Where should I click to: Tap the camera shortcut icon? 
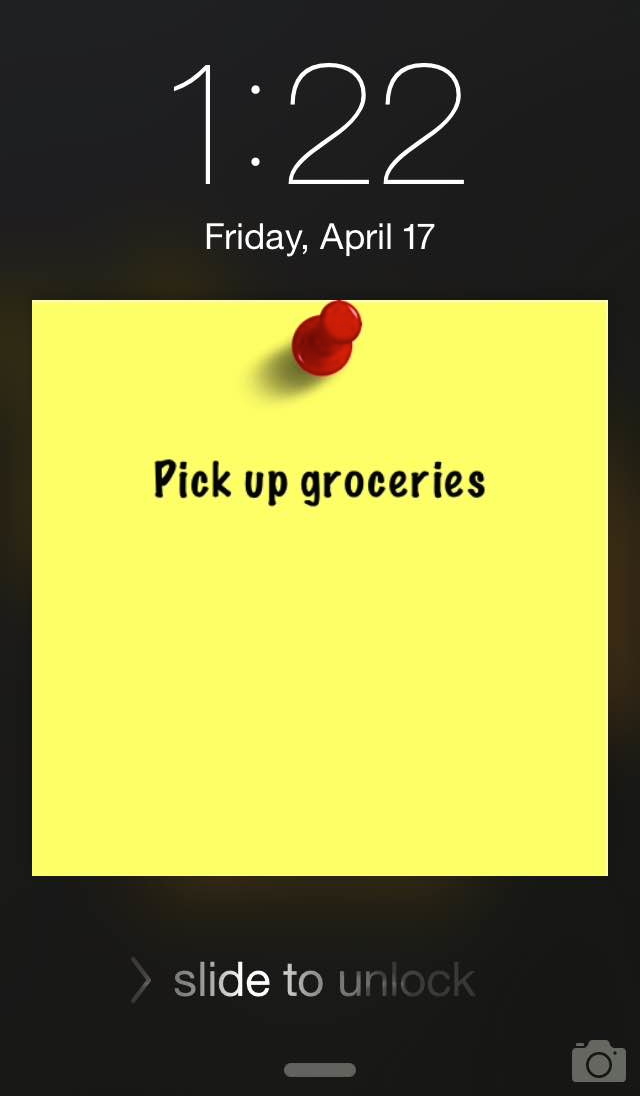(598, 1061)
